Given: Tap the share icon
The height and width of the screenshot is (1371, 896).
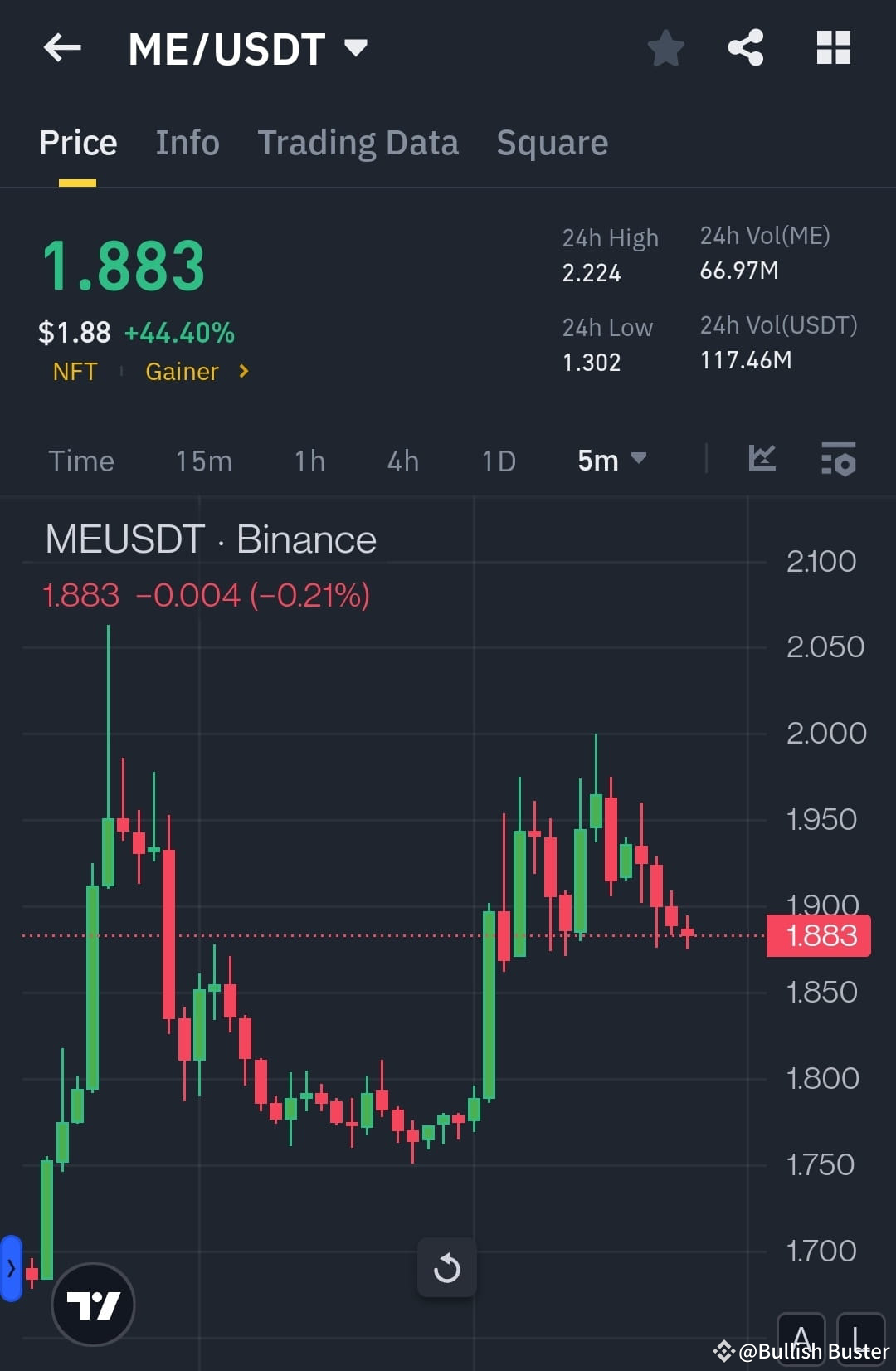Looking at the screenshot, I should click(x=744, y=47).
